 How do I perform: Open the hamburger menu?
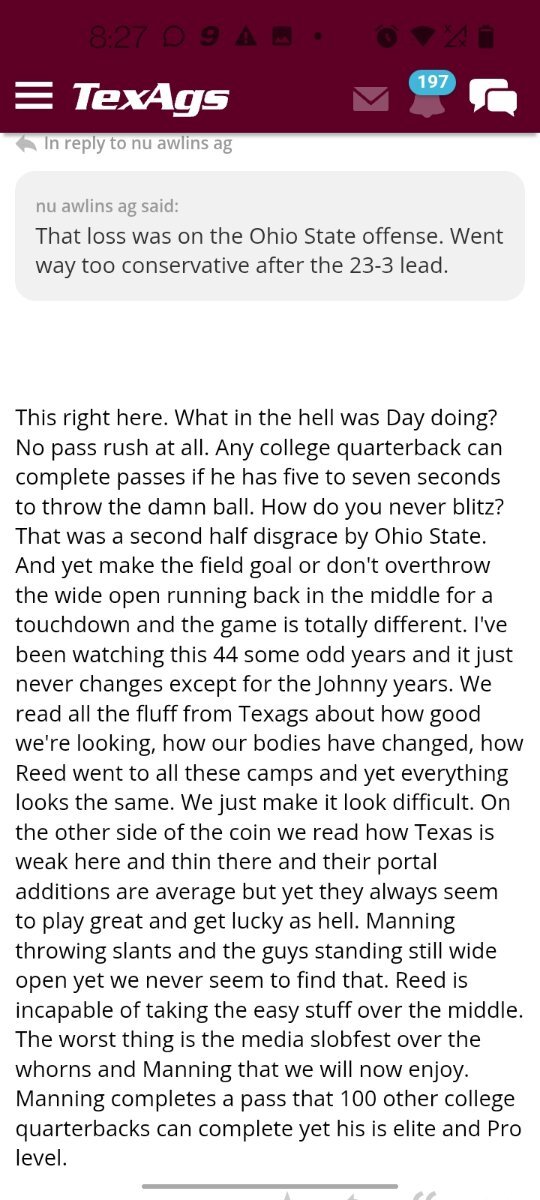pos(34,96)
